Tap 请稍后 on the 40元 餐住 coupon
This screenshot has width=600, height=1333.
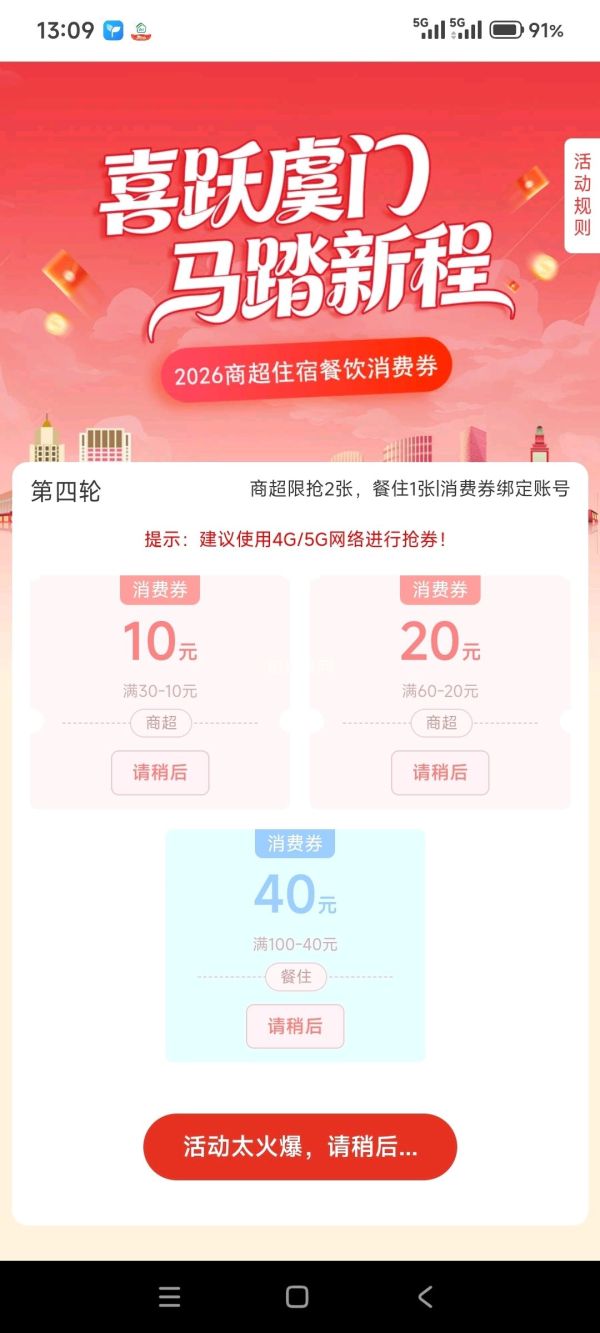295,1026
